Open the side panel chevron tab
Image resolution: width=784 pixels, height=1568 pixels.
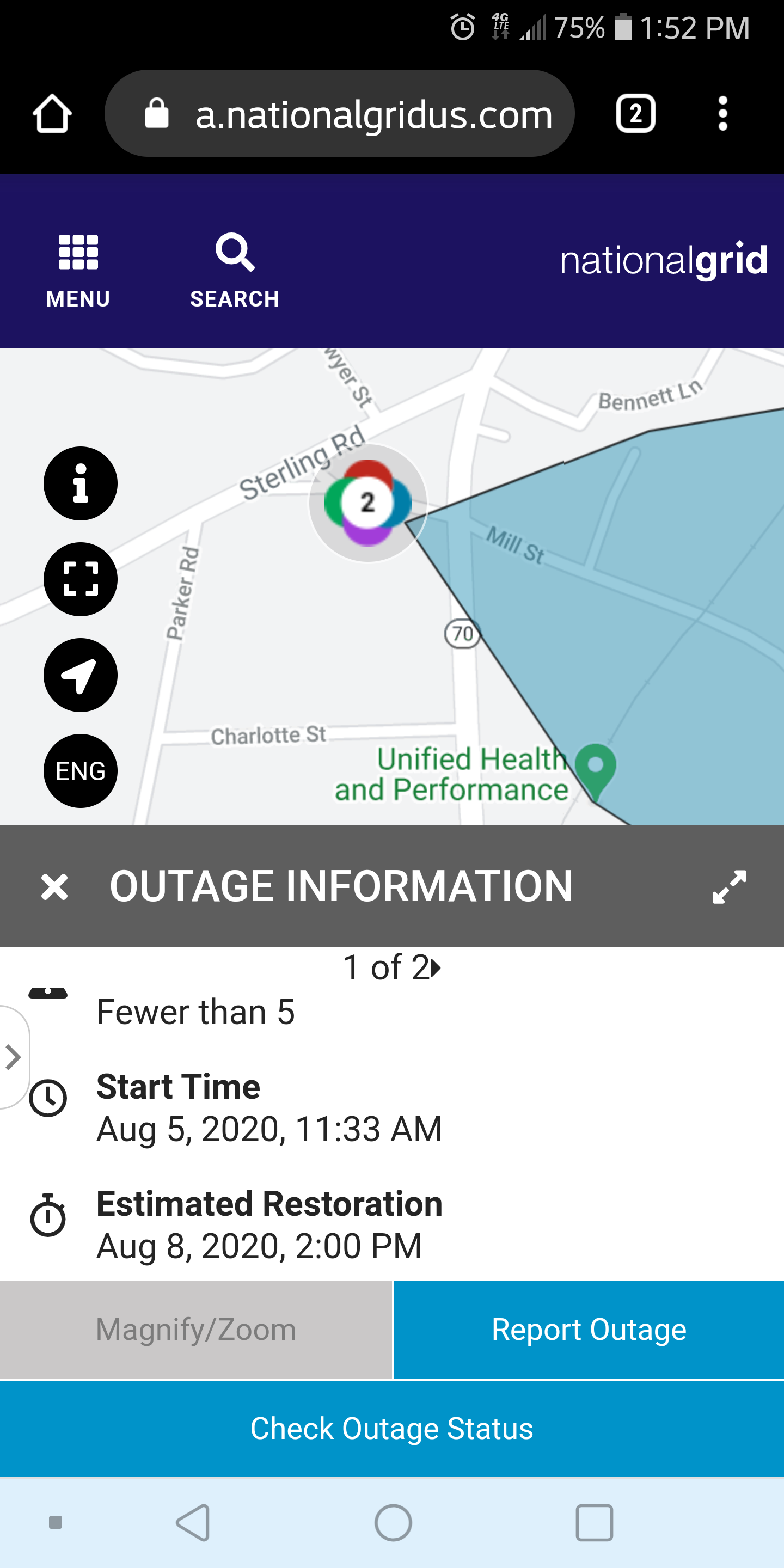14,1057
